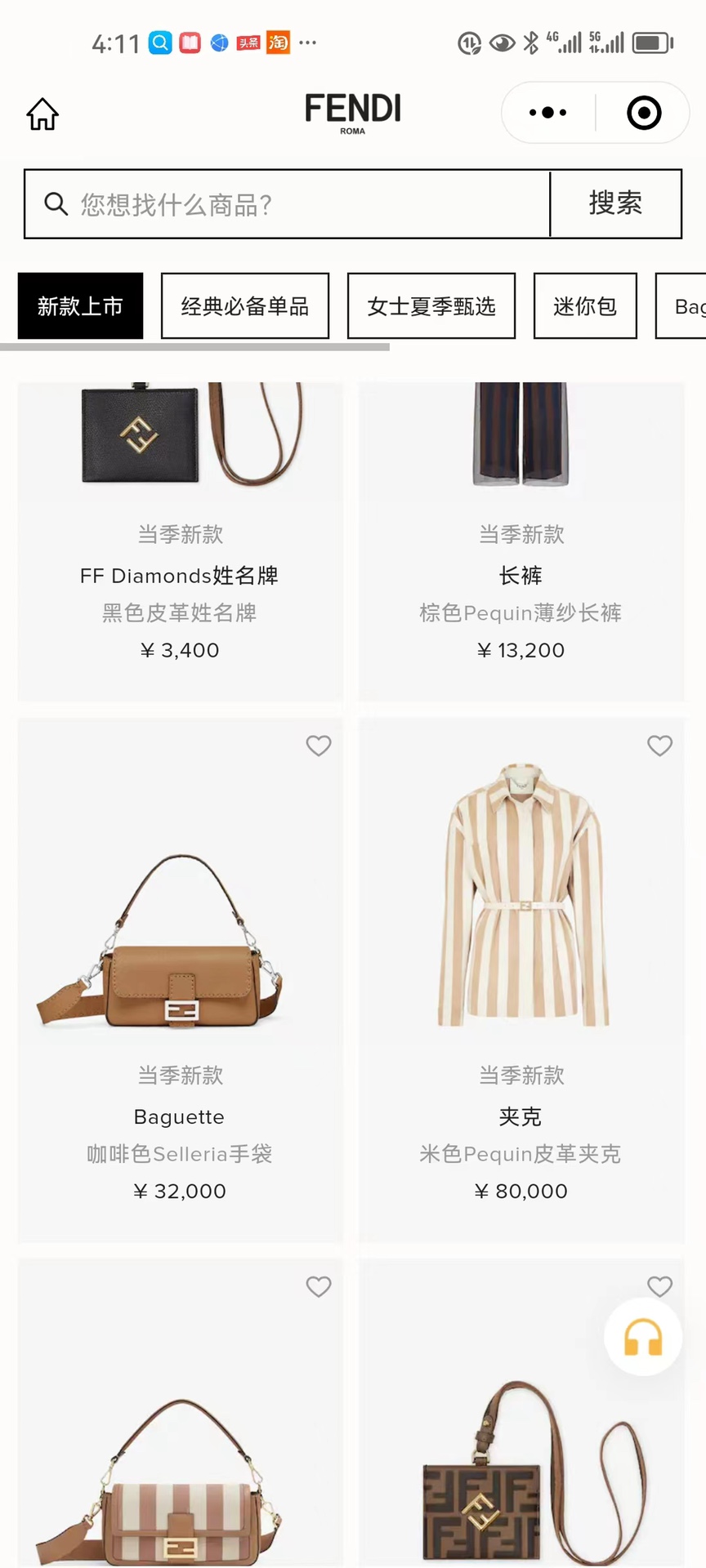This screenshot has height=1568, width=706.
Task: Switch to the 迷你包 tab
Action: (x=585, y=306)
